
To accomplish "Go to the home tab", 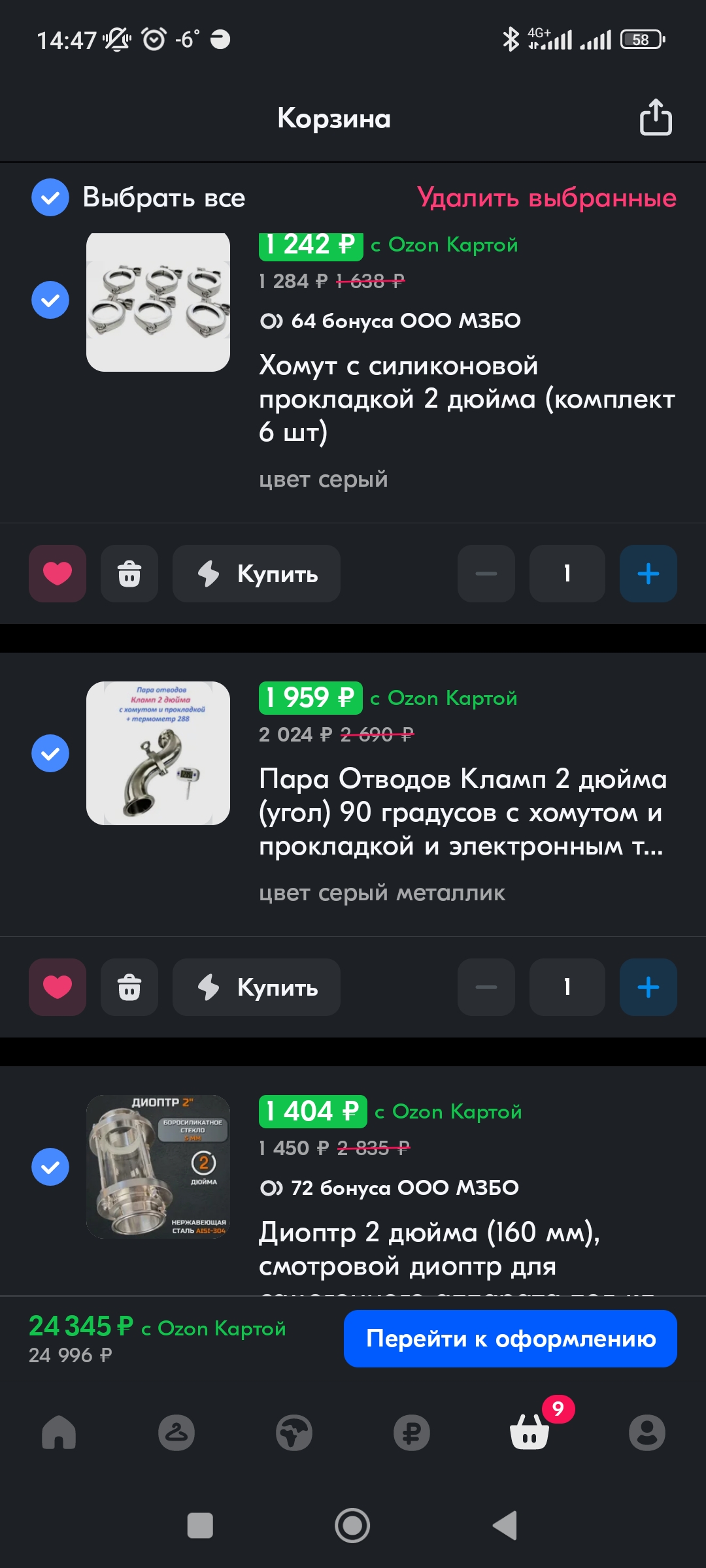I will pyautogui.click(x=59, y=1433).
